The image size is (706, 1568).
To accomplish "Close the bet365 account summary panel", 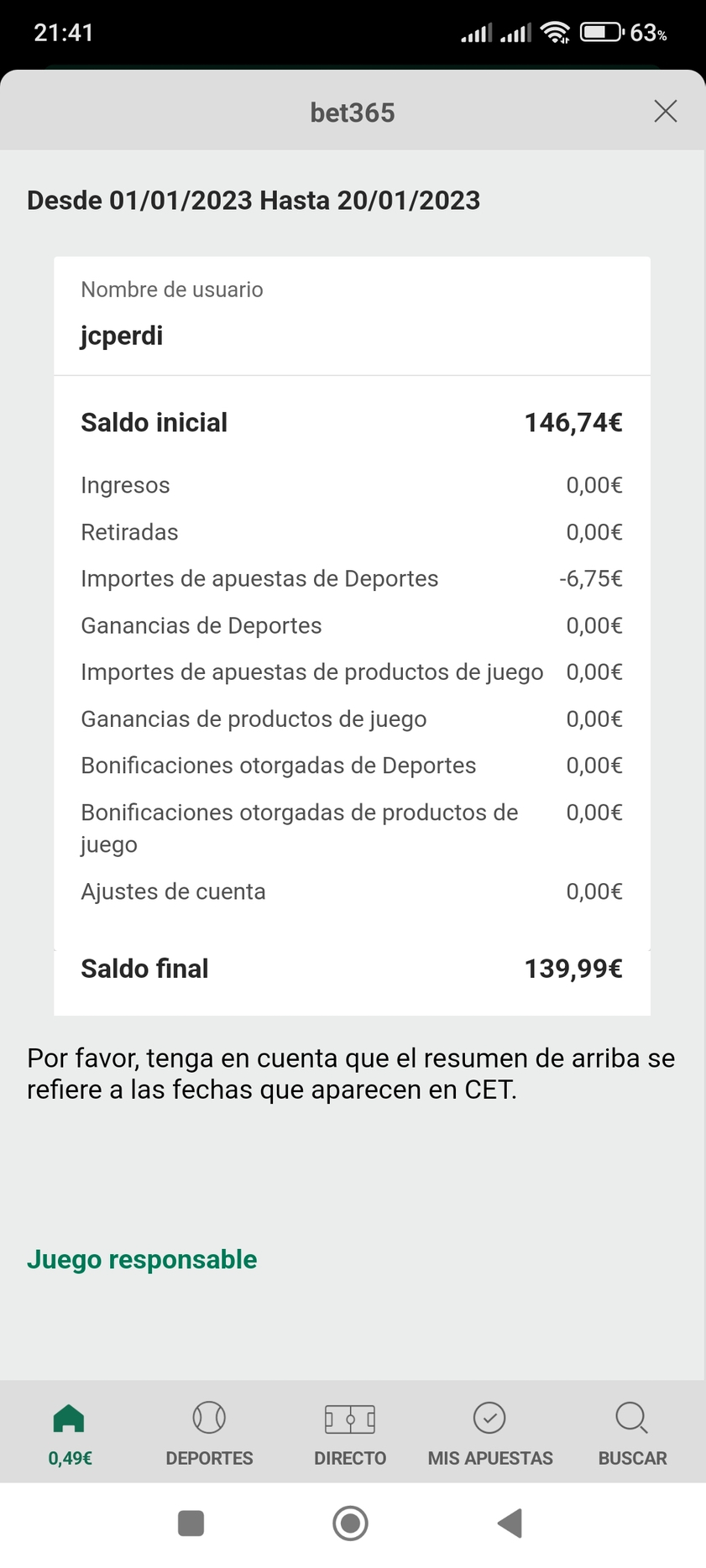I will coord(665,111).
